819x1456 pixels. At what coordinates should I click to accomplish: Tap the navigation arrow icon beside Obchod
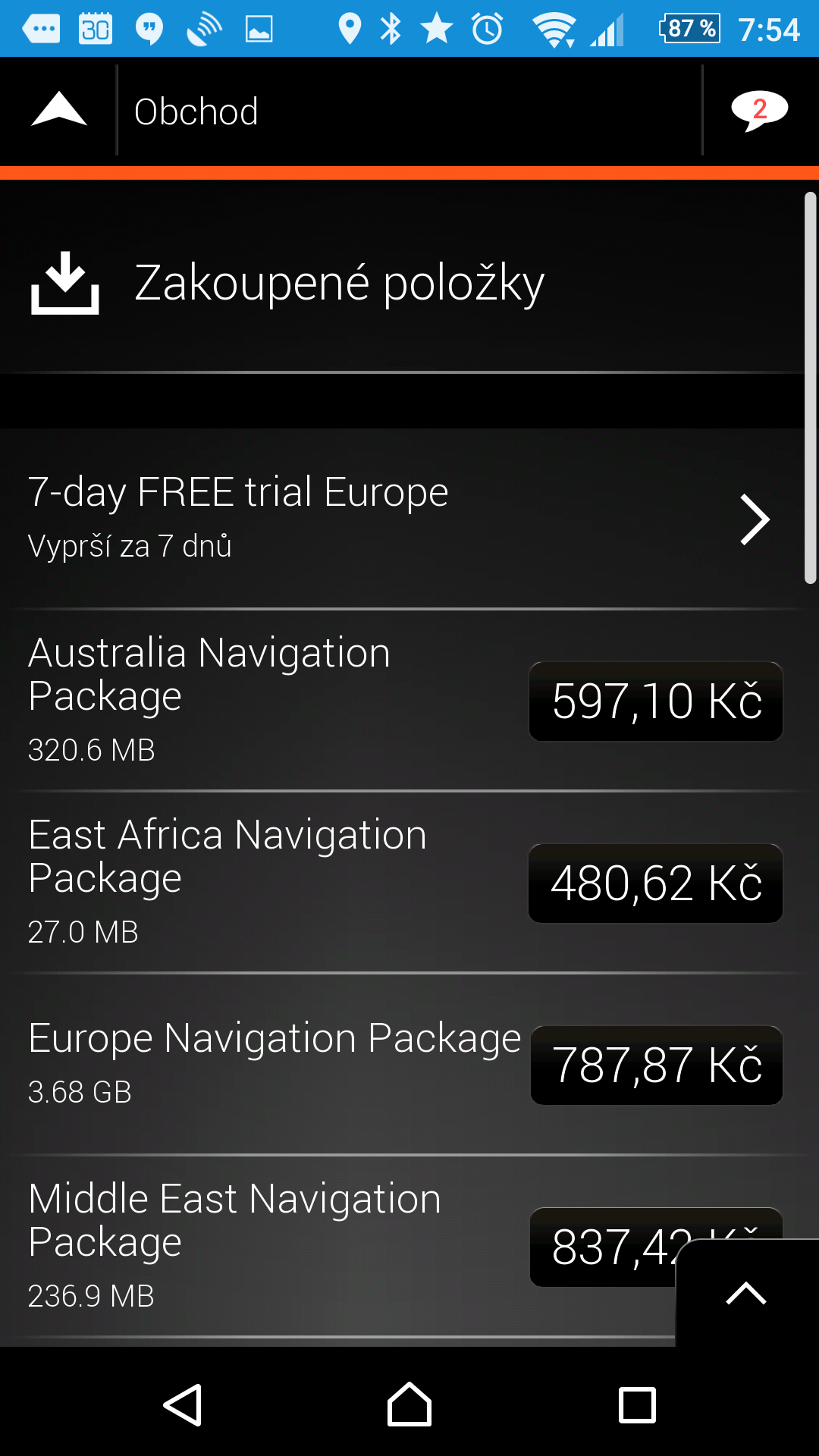(x=59, y=110)
